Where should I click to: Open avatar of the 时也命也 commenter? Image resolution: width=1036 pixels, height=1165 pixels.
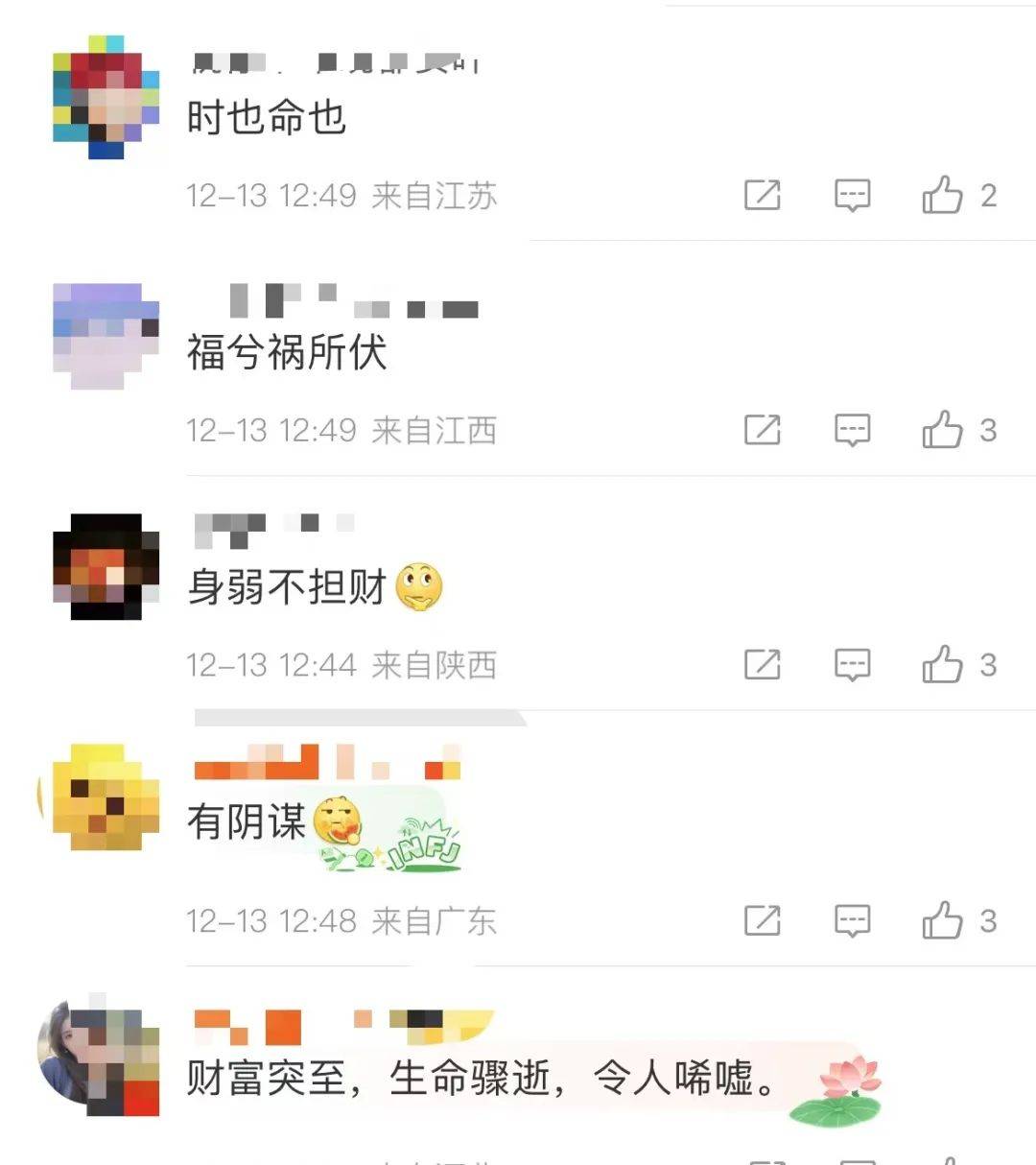[106, 97]
